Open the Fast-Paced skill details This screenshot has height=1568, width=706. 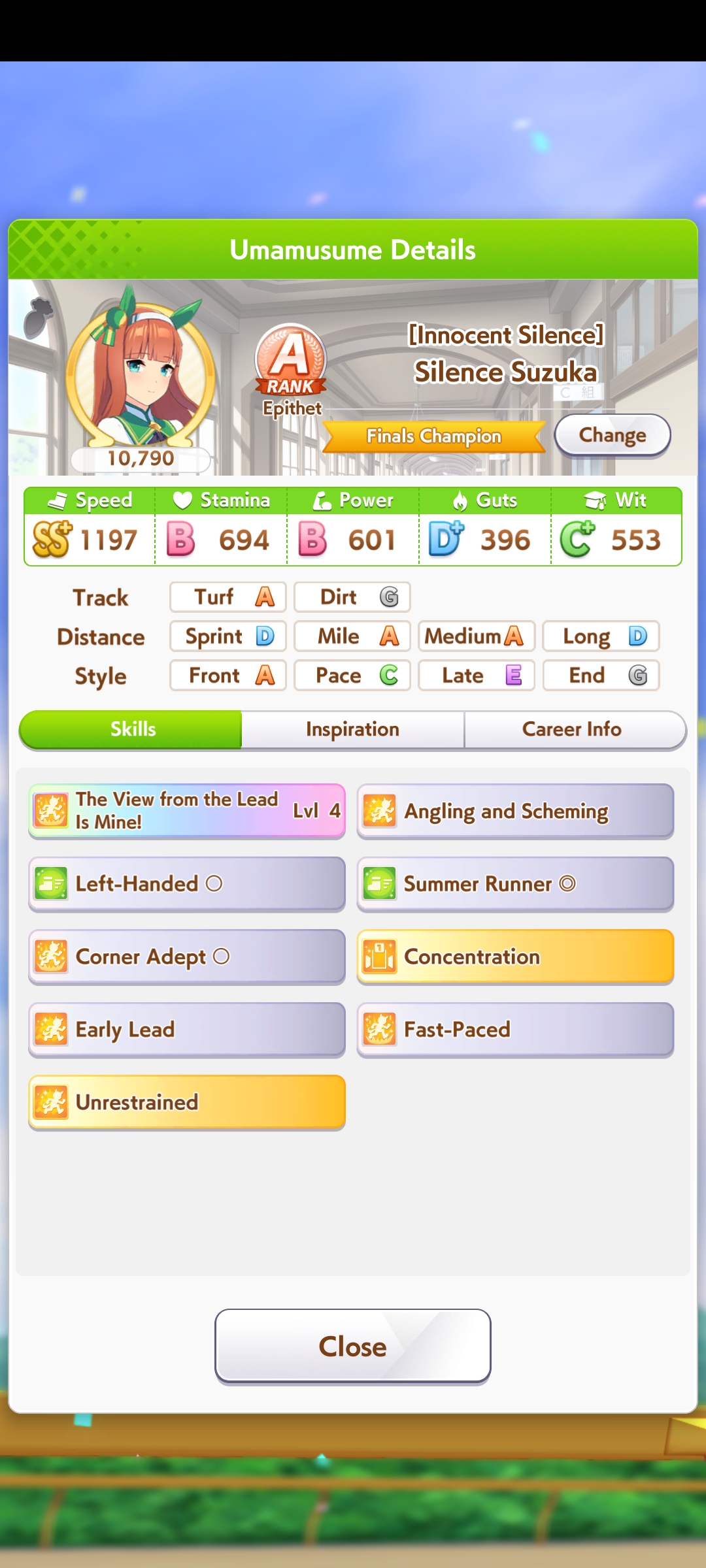click(x=515, y=1030)
